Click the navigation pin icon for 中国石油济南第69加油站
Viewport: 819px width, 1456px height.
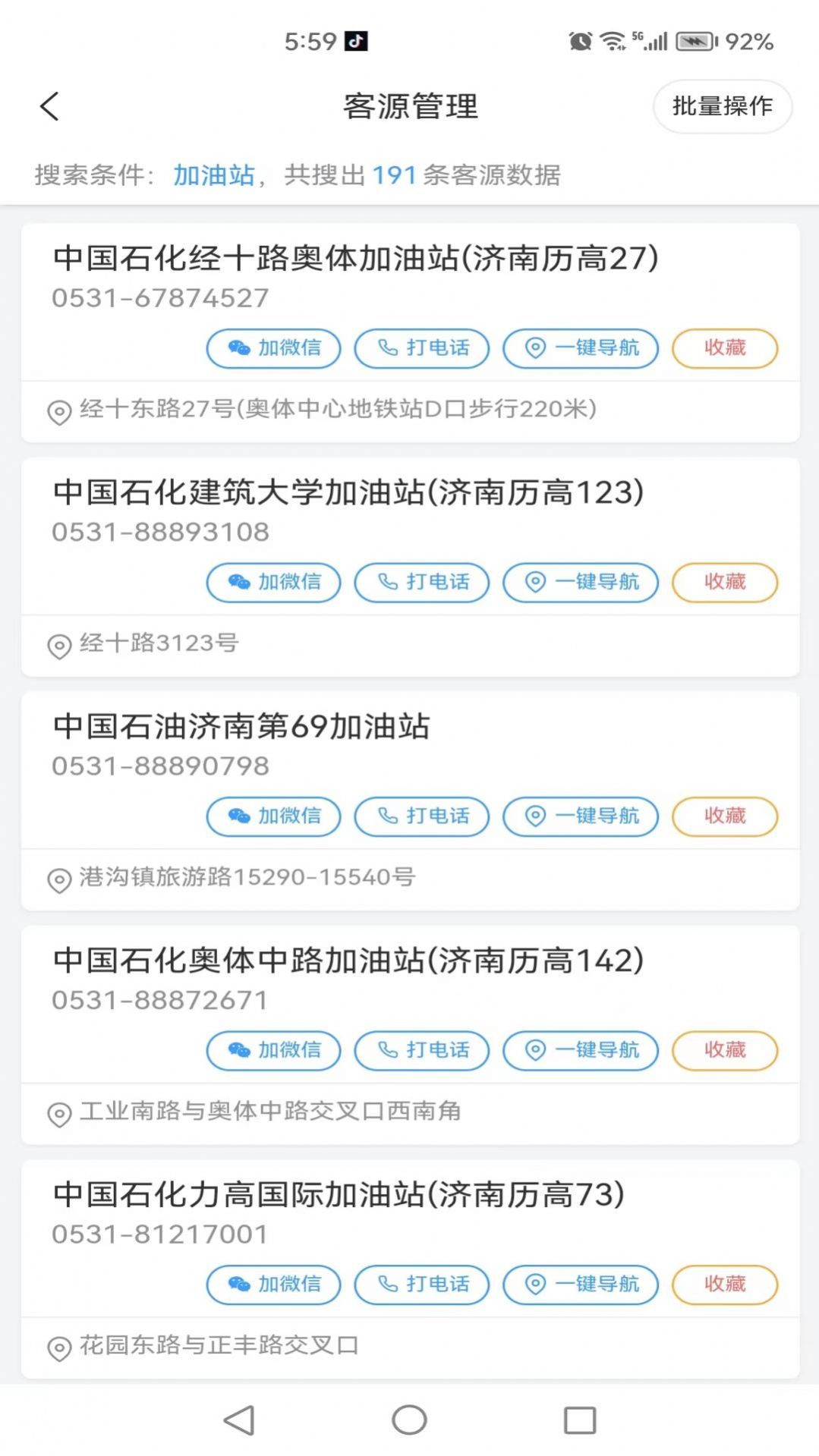click(534, 817)
